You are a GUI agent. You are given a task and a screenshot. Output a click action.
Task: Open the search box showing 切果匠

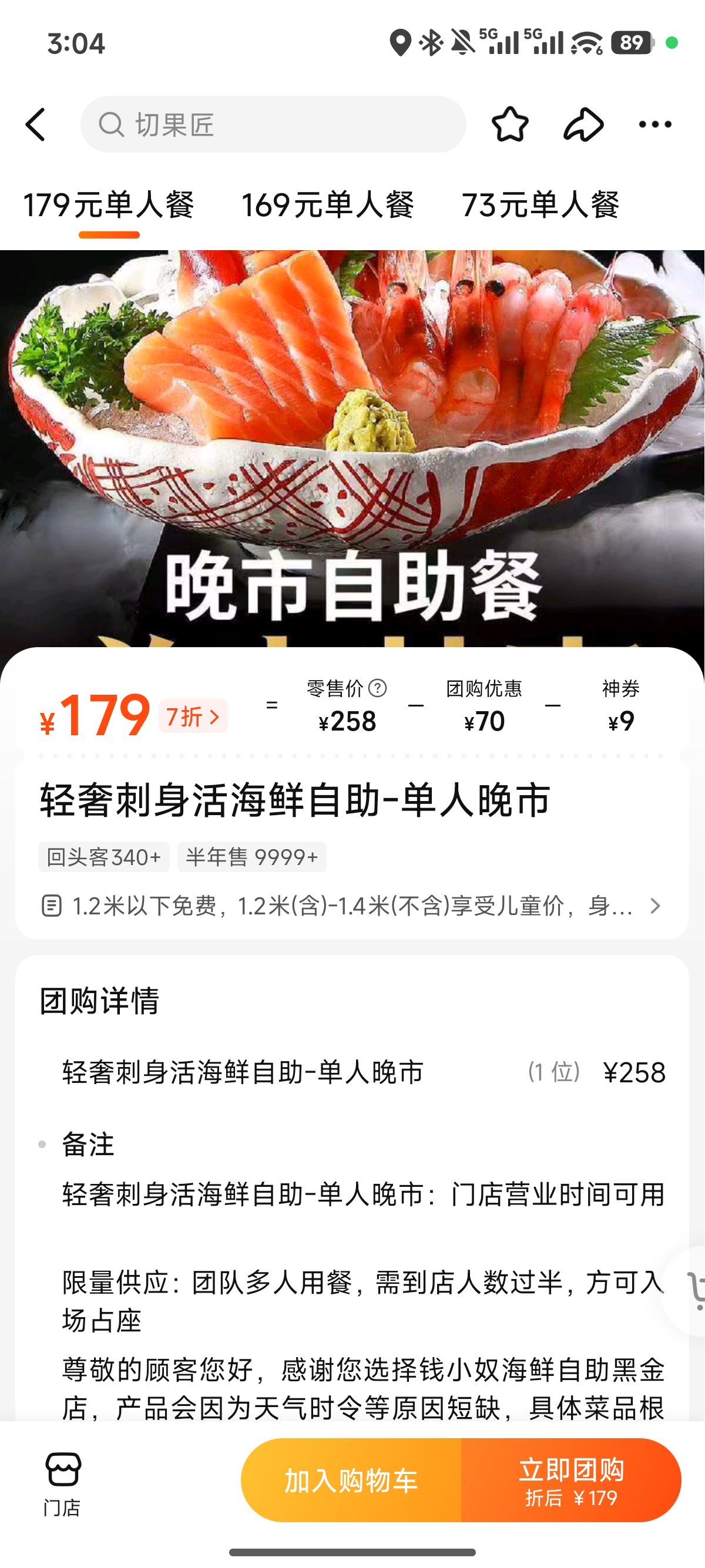273,124
